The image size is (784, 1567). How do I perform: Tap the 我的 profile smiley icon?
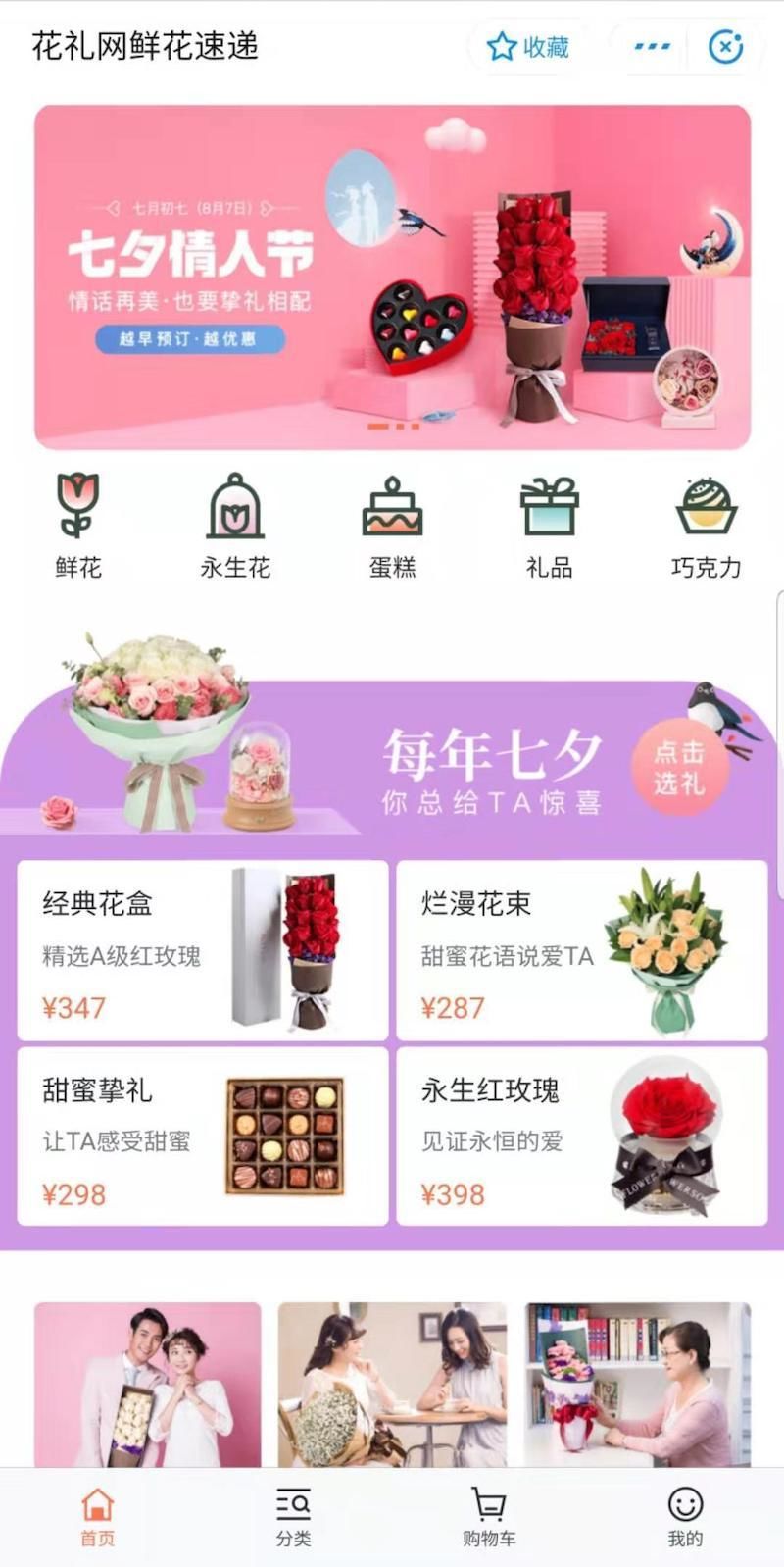click(687, 1510)
